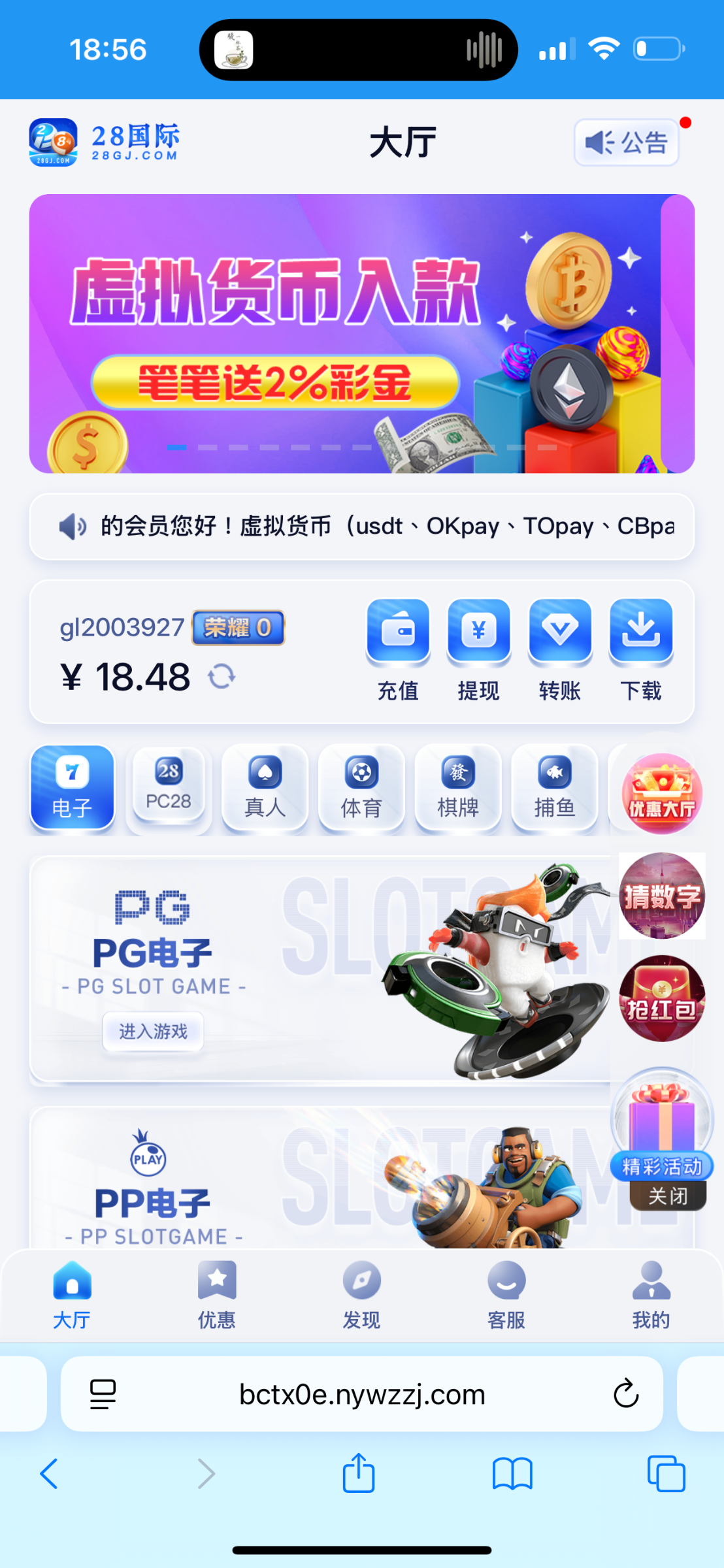Switch to 棋牌 card games category
Image resolution: width=724 pixels, height=1568 pixels.
click(458, 788)
